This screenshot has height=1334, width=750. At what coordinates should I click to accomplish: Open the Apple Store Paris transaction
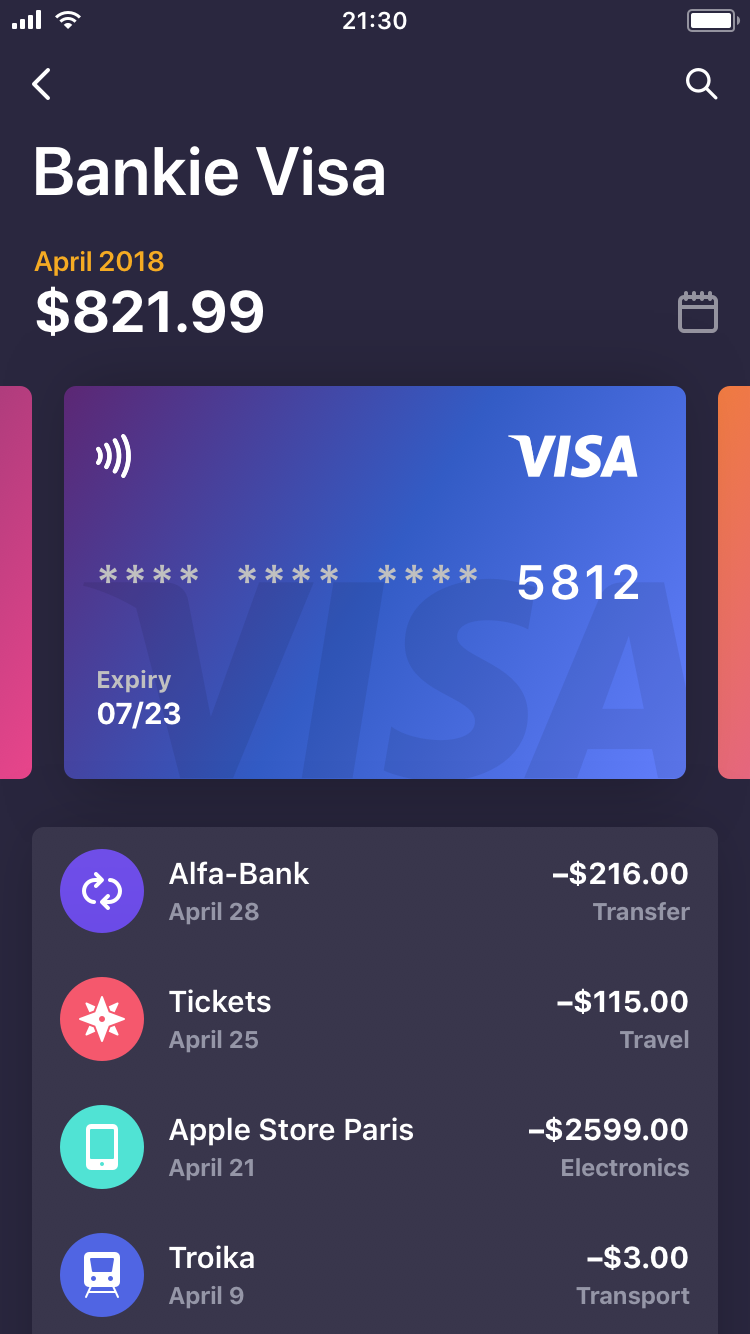point(375,1147)
